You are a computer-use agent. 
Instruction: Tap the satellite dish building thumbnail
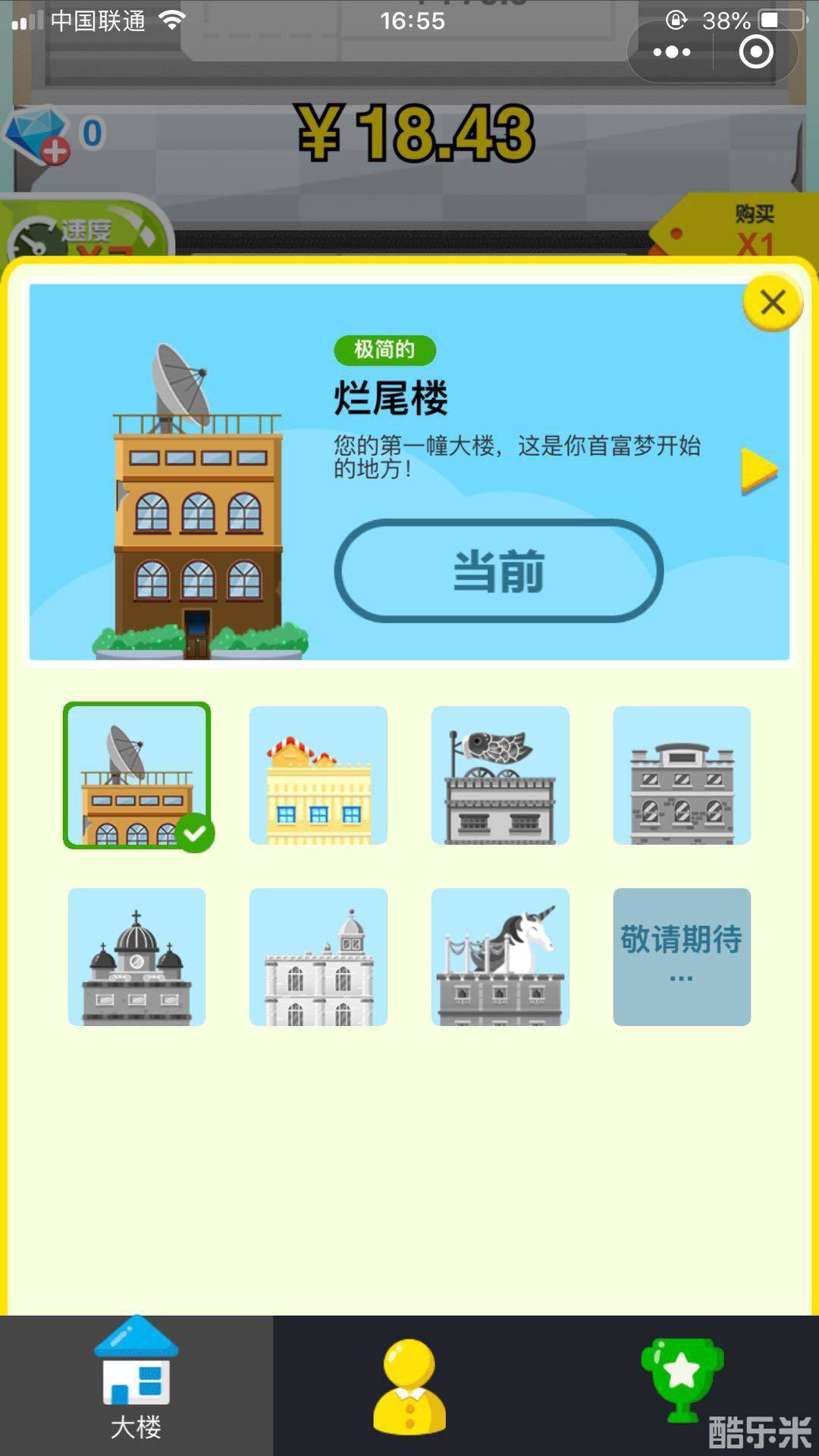136,775
